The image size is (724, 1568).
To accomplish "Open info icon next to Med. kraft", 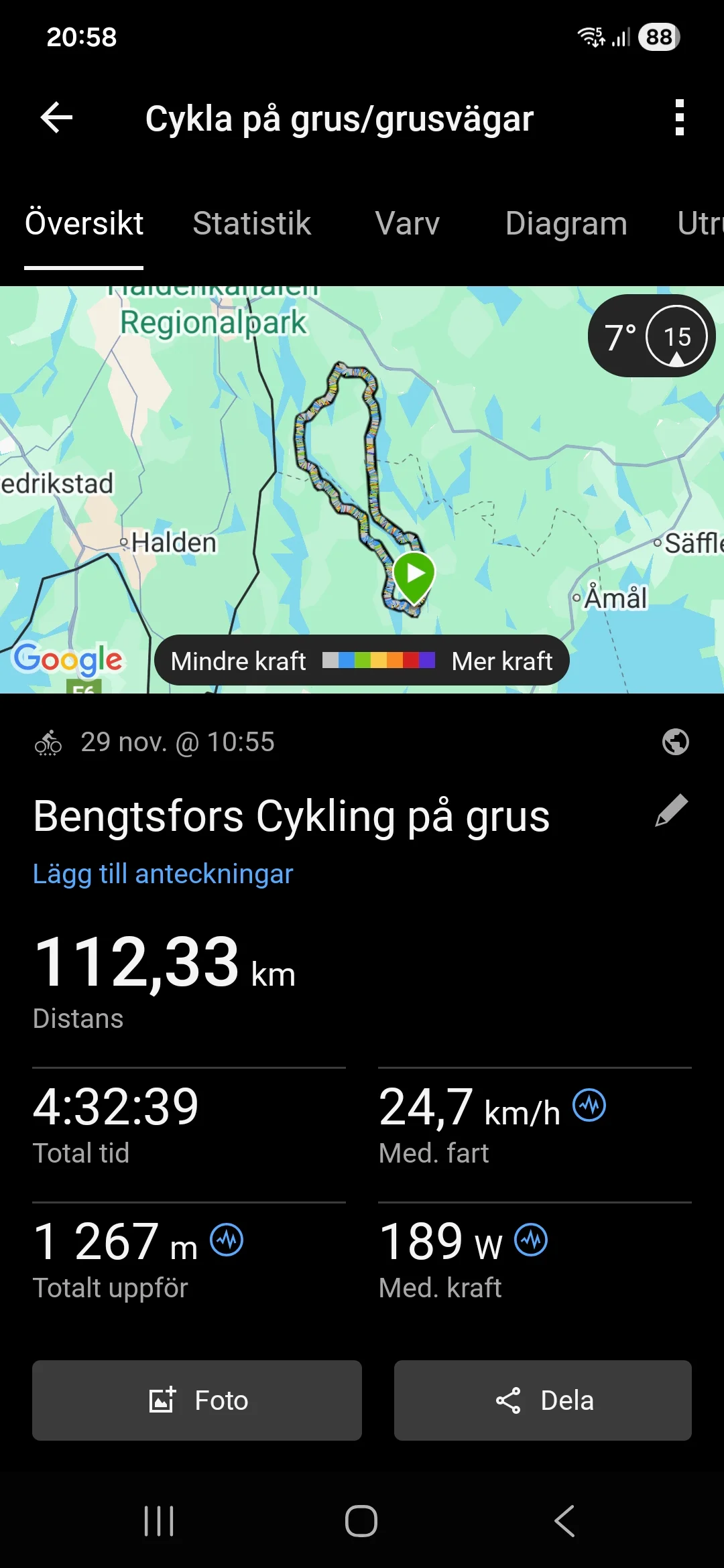I will [531, 1240].
